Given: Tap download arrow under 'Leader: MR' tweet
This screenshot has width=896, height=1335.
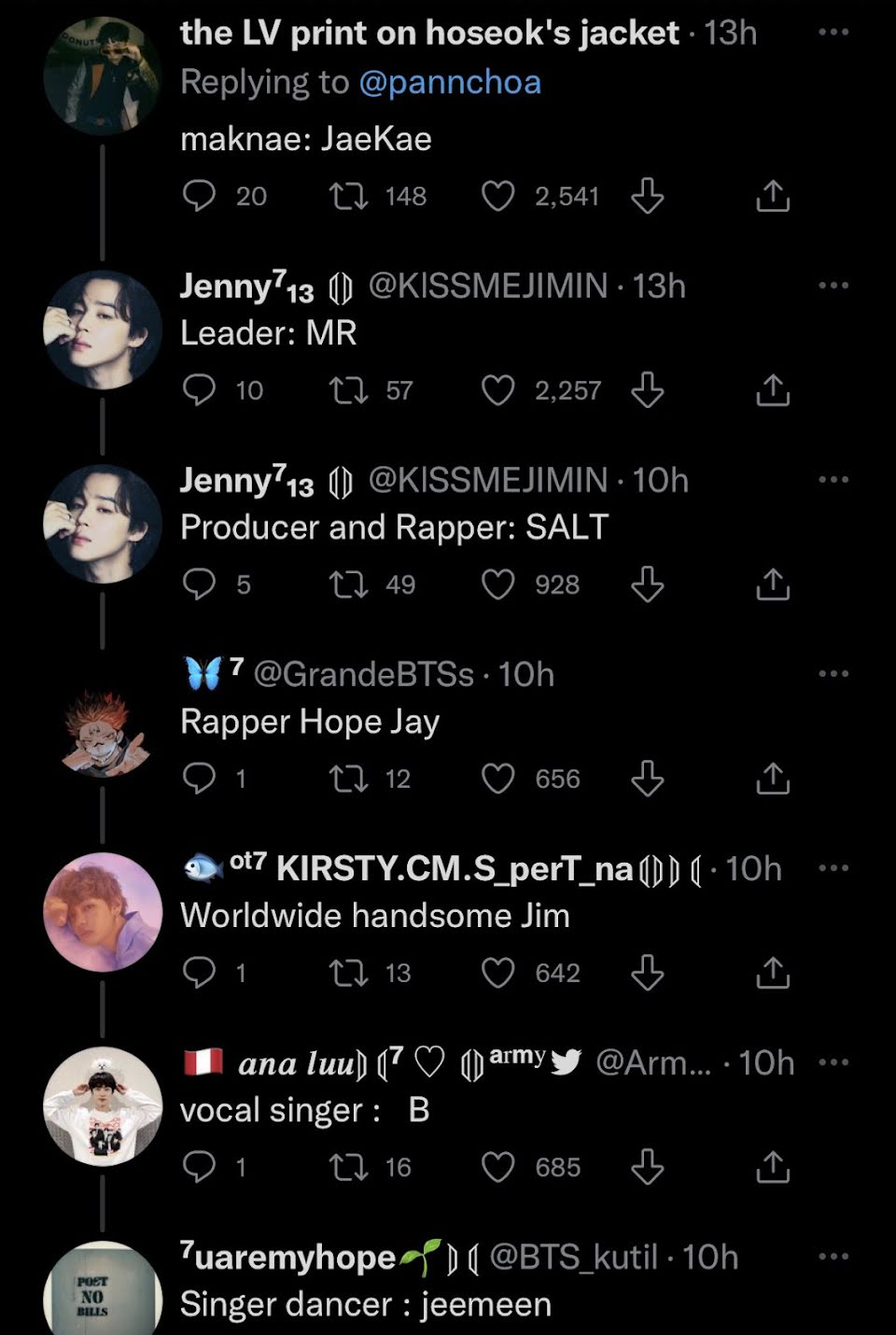Looking at the screenshot, I should (647, 390).
